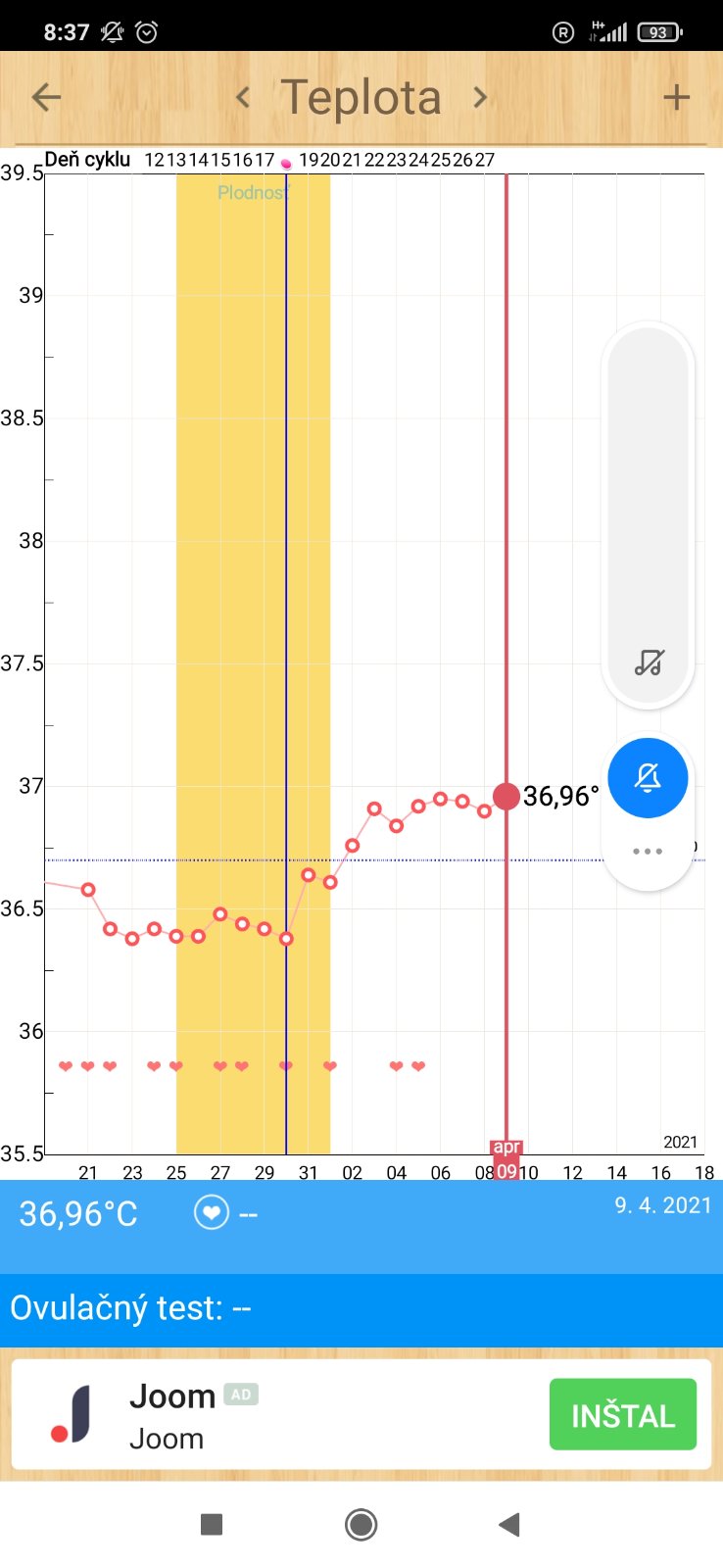
Task: Switch to the previous chart type
Action: tap(243, 97)
